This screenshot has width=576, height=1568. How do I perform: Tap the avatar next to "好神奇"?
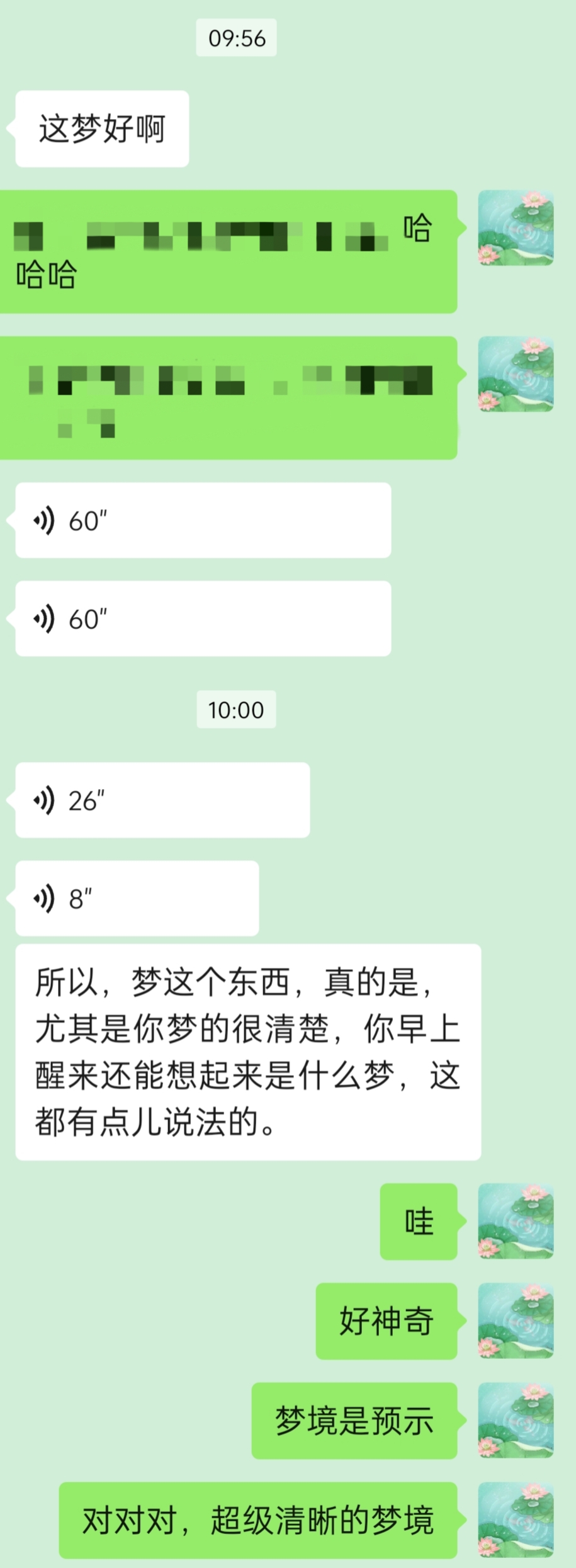[x=516, y=1321]
